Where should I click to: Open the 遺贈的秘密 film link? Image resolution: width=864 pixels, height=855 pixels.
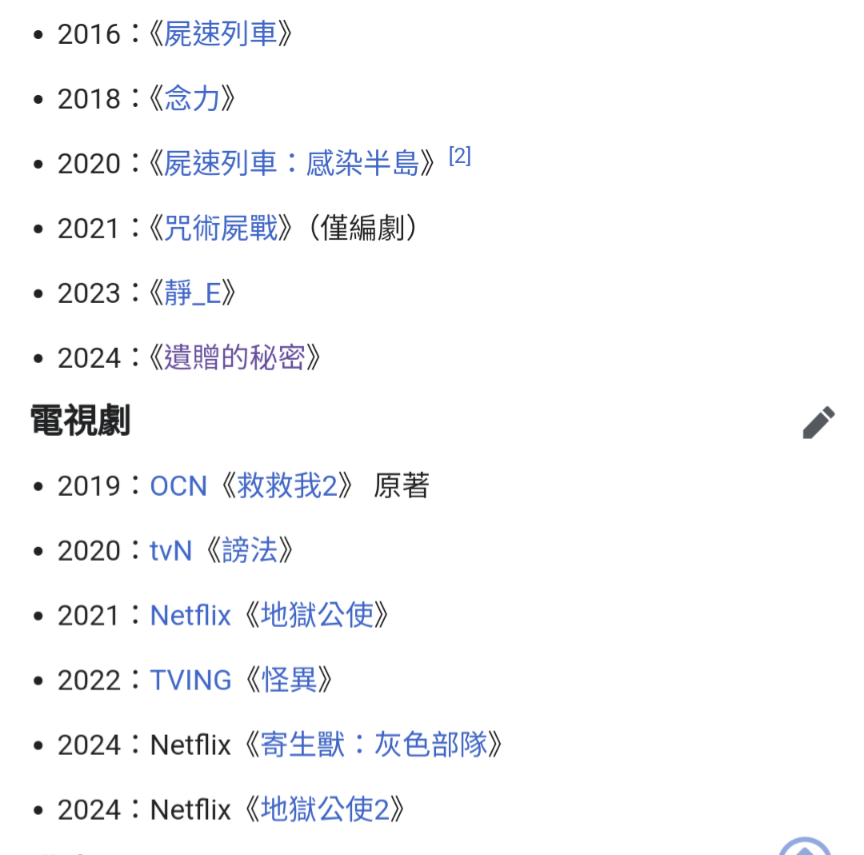(x=235, y=358)
